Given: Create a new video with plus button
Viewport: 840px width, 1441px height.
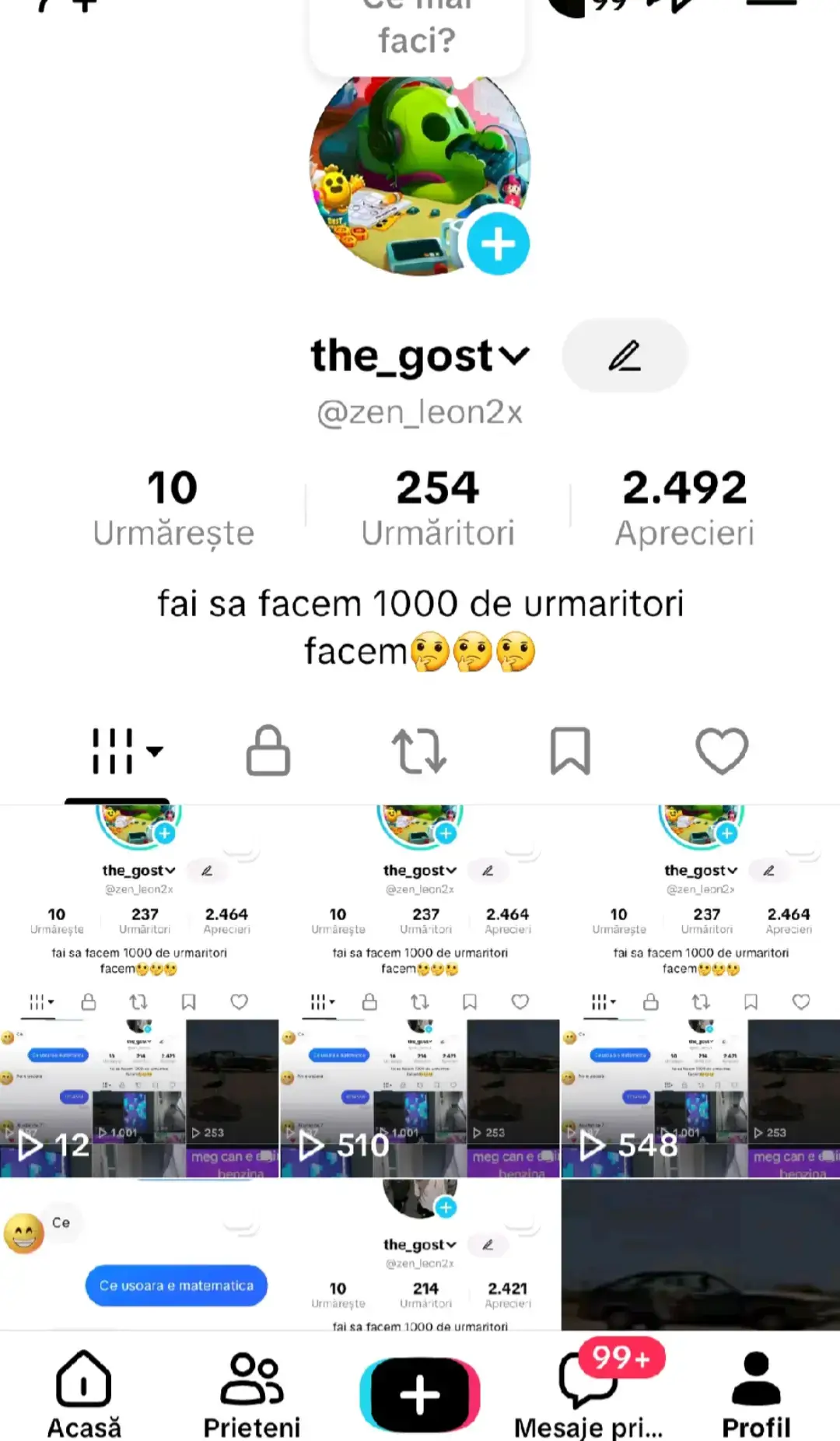Looking at the screenshot, I should pos(420,1394).
